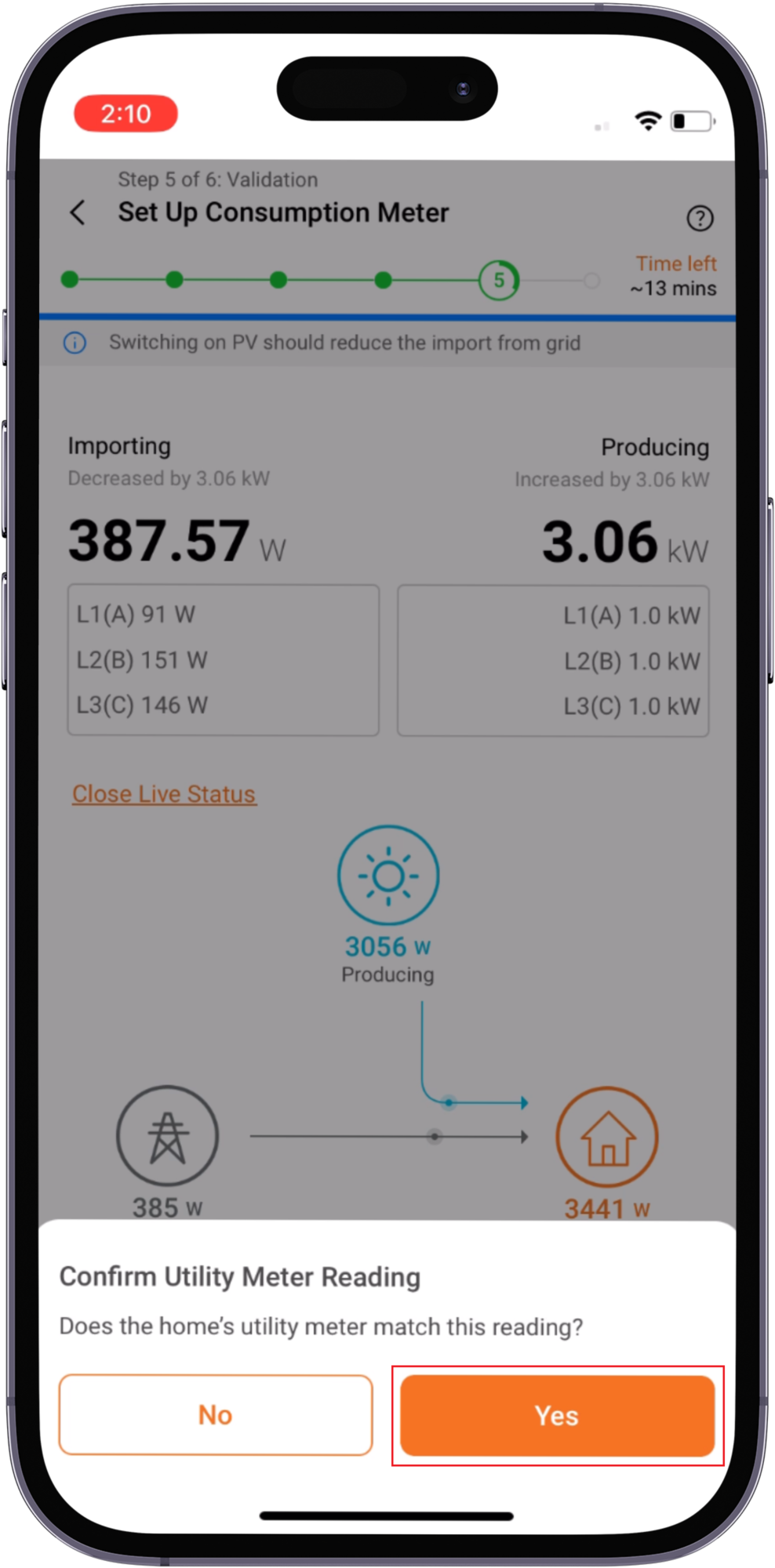Image resolution: width=775 pixels, height=1568 pixels.
Task: Tap the first completed progress dot
Action: tap(70, 280)
